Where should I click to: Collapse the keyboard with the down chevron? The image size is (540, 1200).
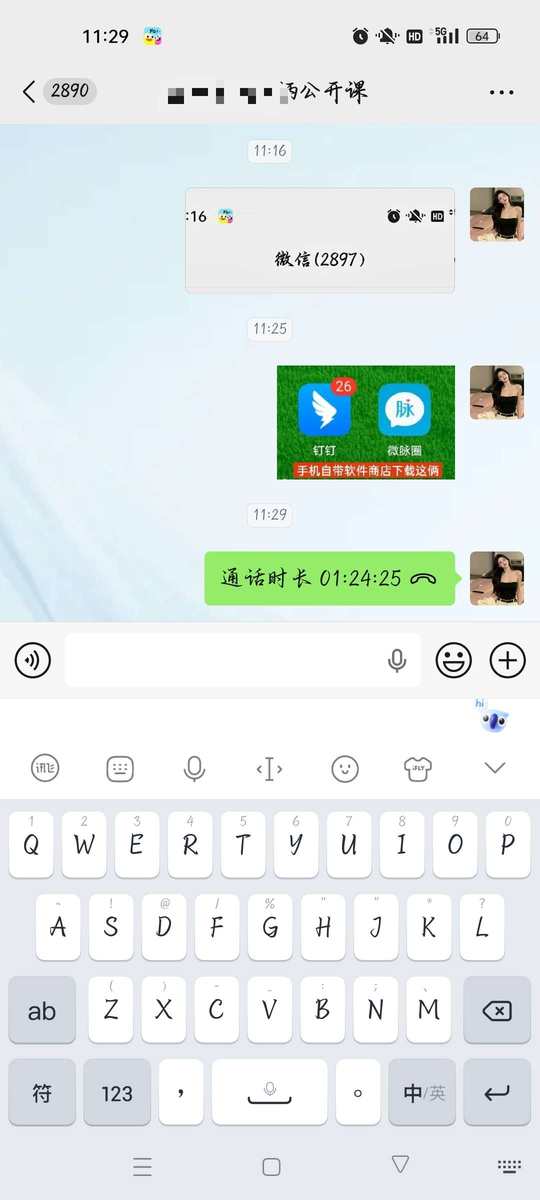pos(495,768)
